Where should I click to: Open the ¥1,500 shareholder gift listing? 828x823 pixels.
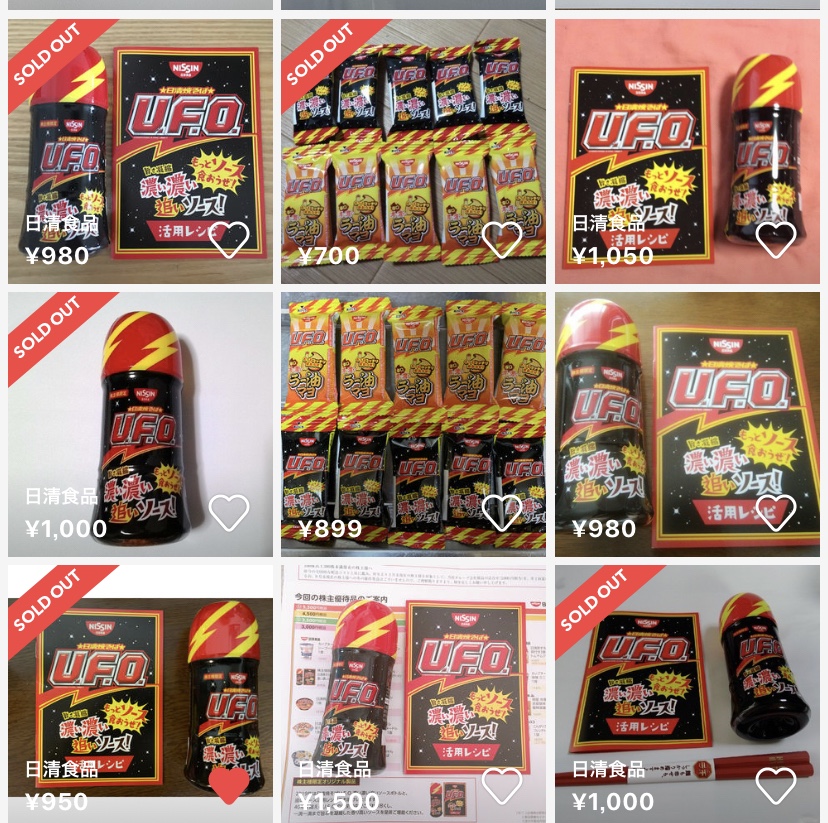pos(413,680)
